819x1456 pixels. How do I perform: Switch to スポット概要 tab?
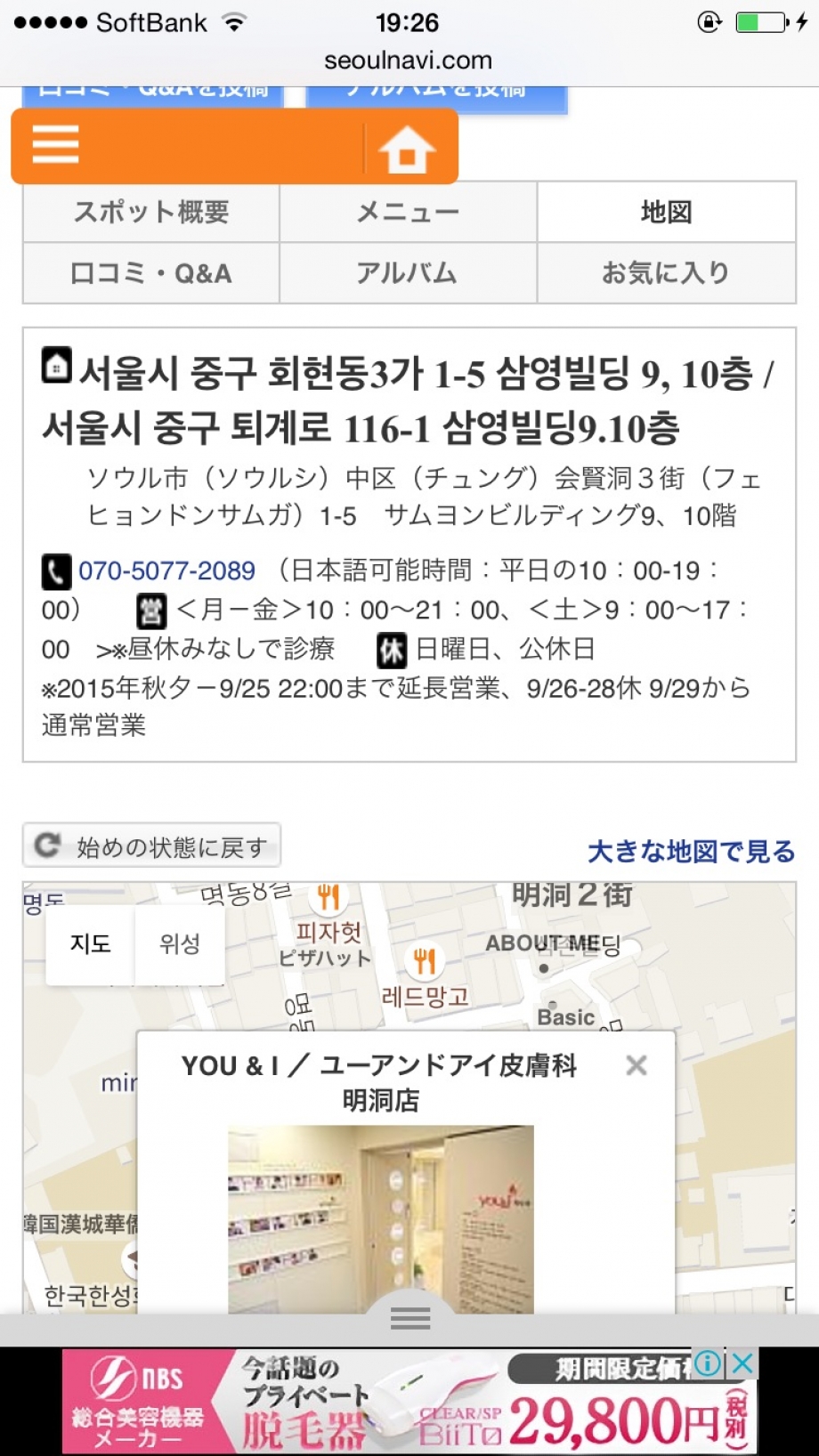[x=151, y=212]
